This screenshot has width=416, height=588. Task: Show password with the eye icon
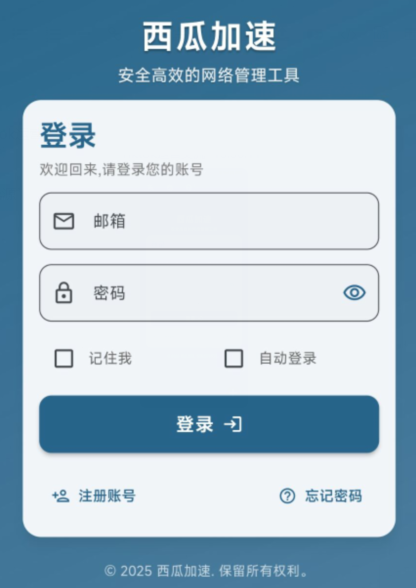coord(354,293)
